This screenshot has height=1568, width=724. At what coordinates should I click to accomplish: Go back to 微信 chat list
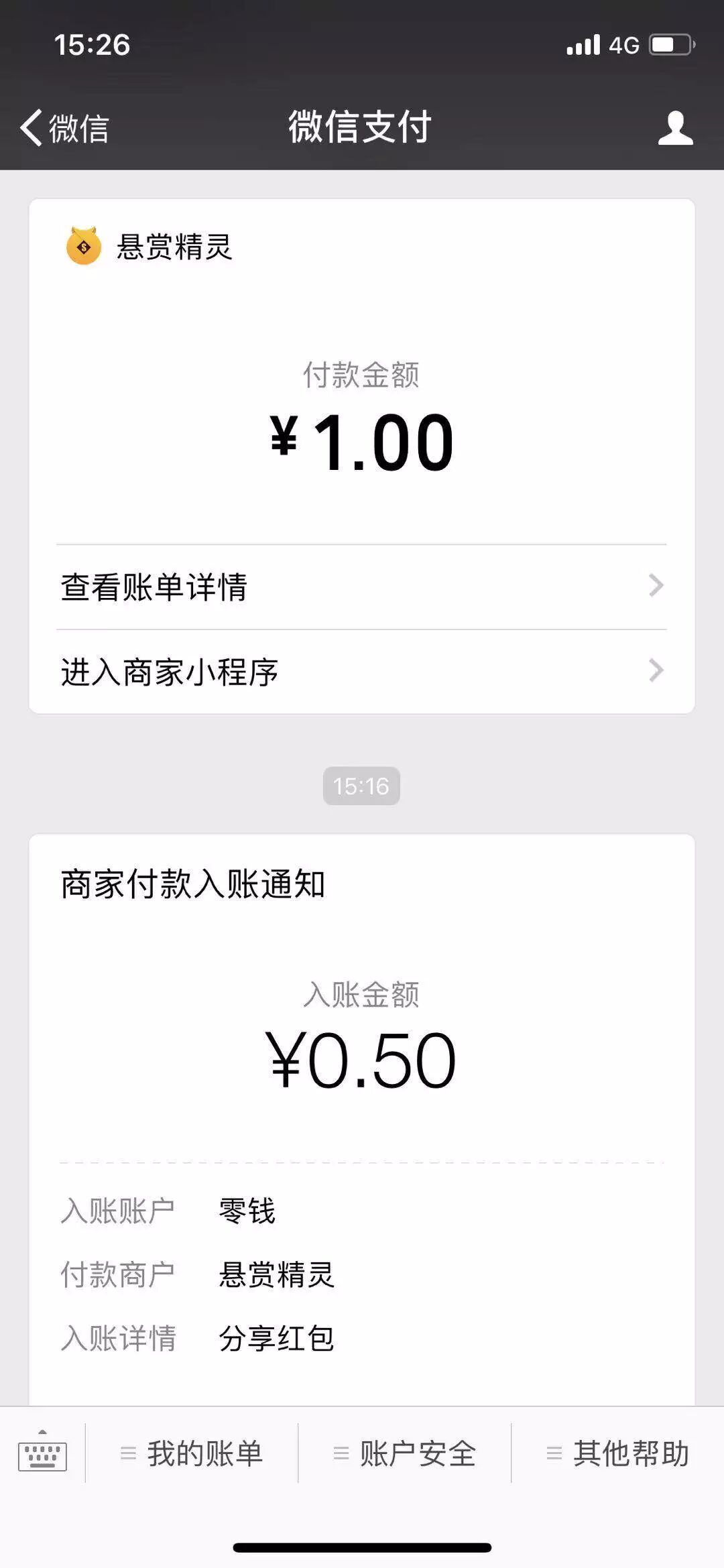[64, 127]
